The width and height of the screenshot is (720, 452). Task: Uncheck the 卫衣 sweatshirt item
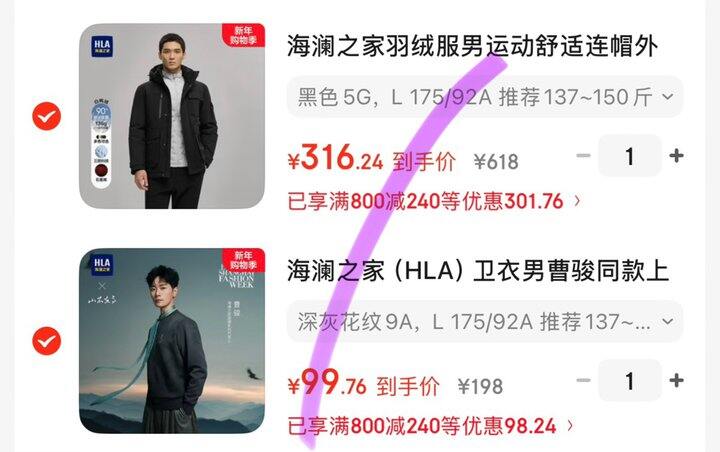(x=47, y=341)
